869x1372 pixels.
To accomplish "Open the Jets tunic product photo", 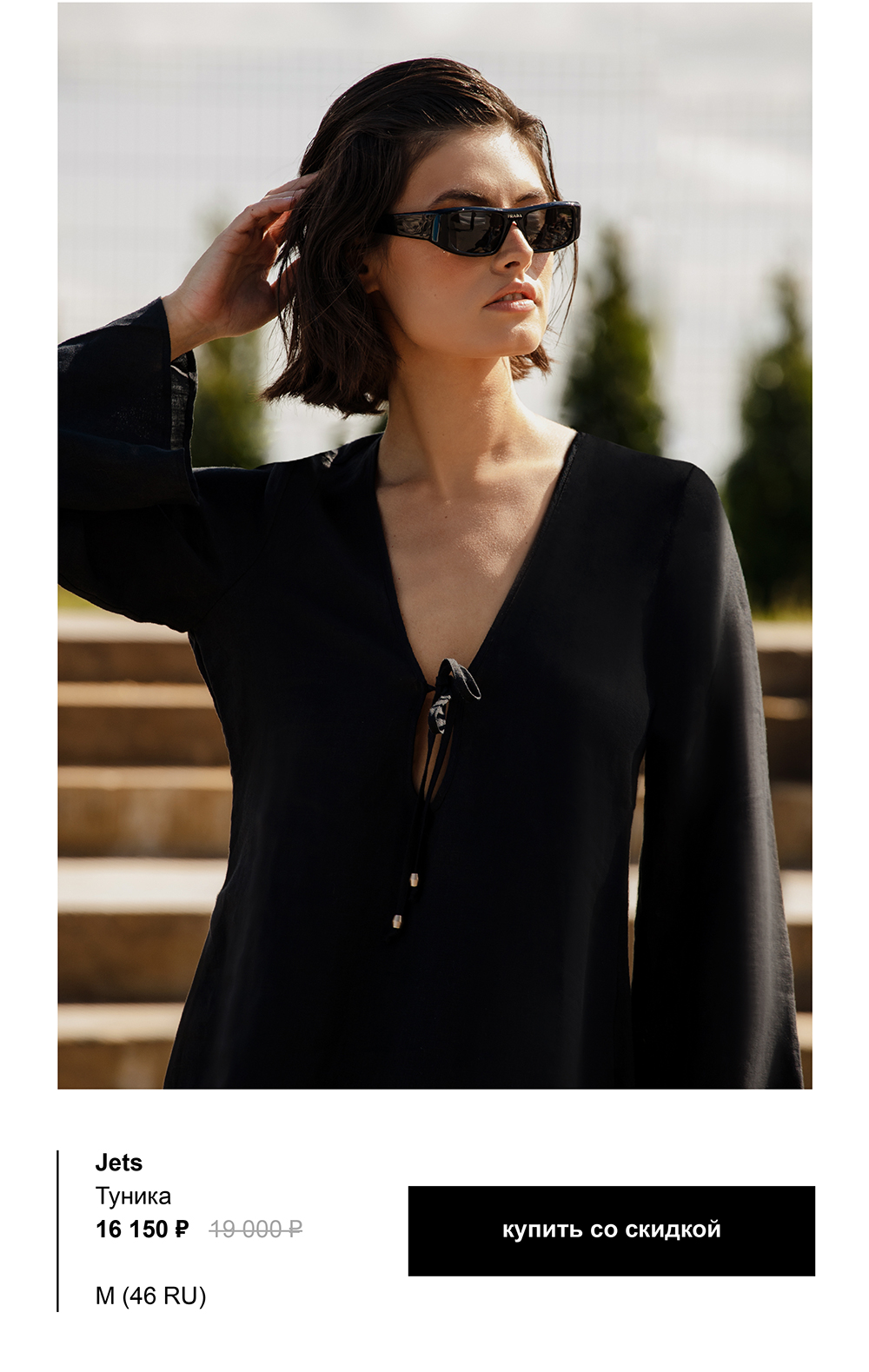I will click(x=434, y=546).
